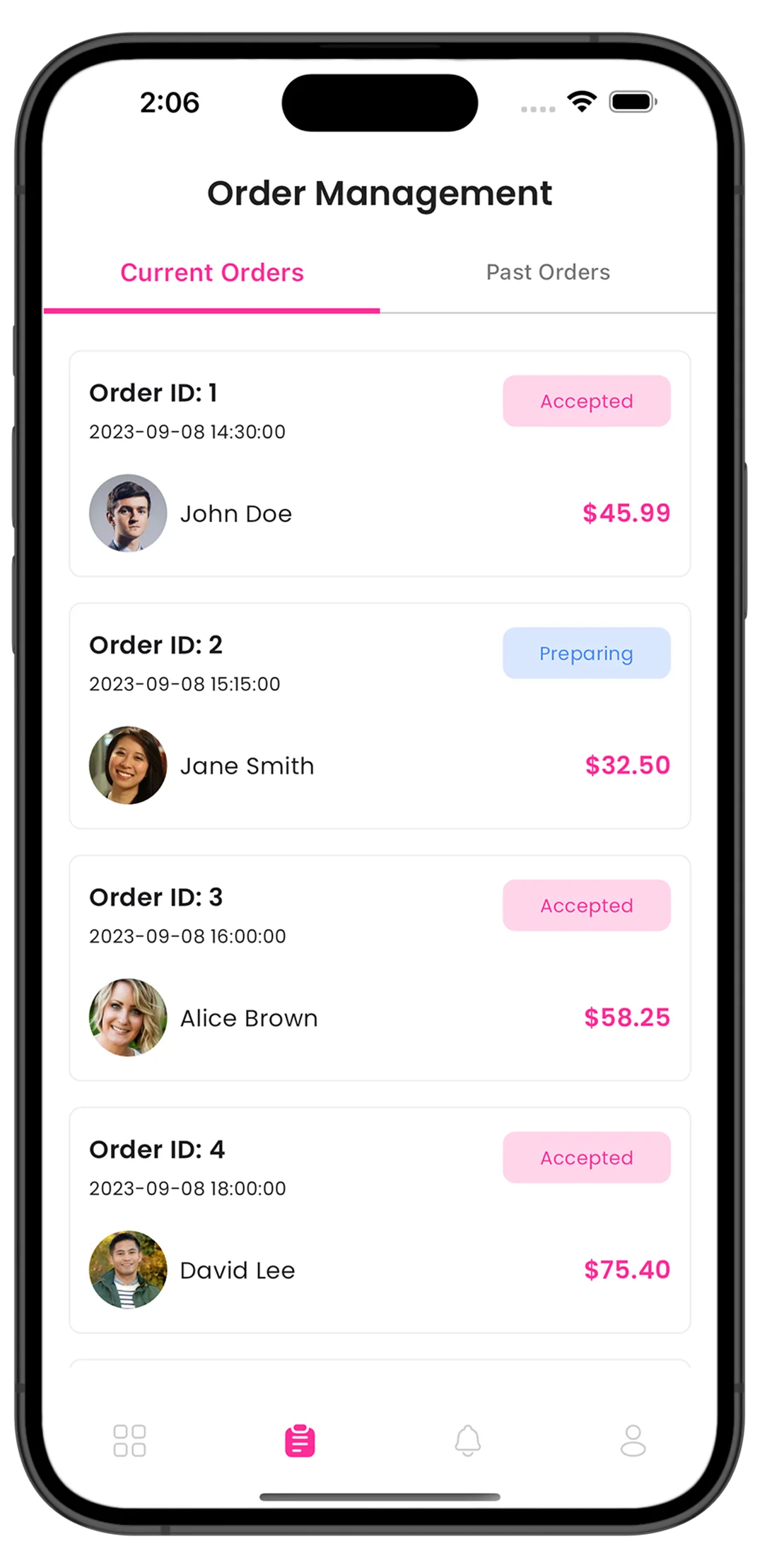Open the dashboard grid tab
The width and height of the screenshot is (760, 1568).
[x=129, y=1440]
